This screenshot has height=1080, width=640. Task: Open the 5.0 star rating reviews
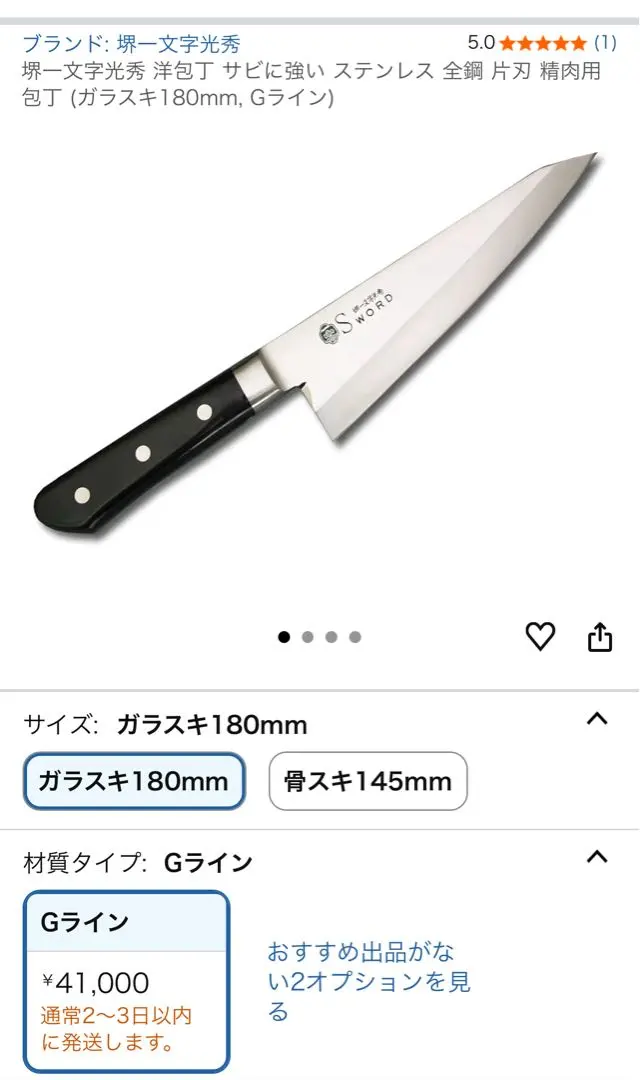click(x=542, y=43)
